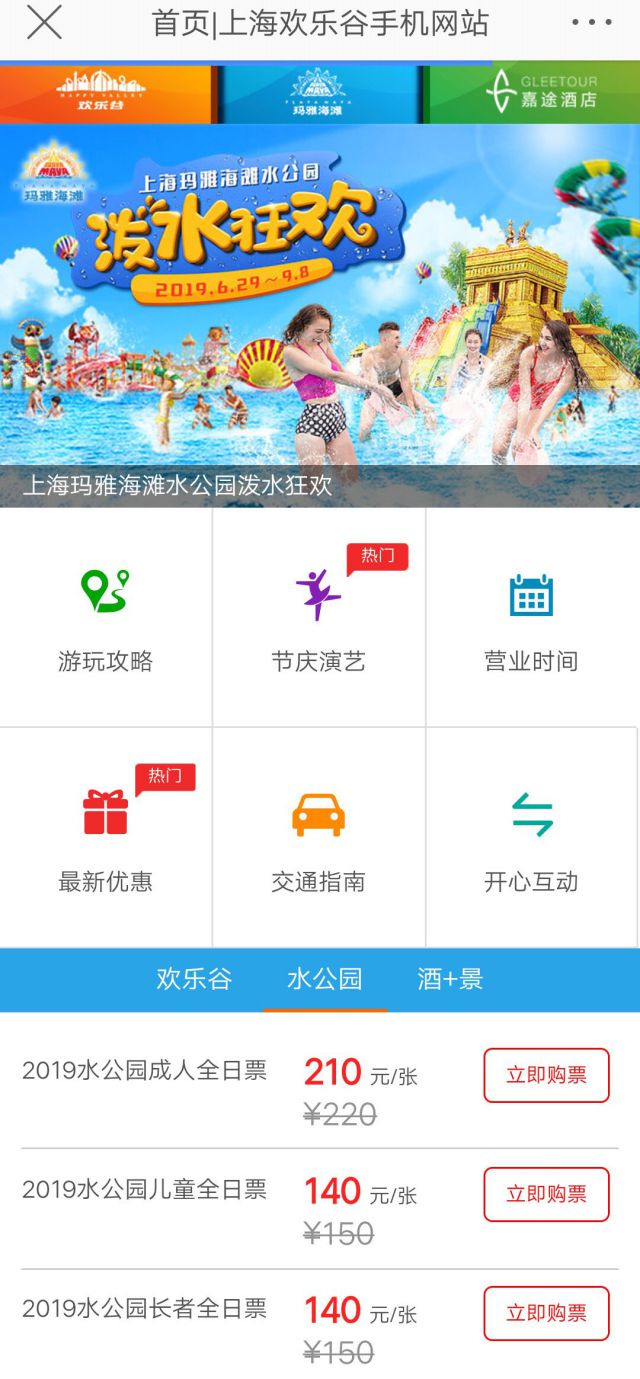
Task: Open the 嘉途酒店 banner tile
Action: (x=534, y=93)
